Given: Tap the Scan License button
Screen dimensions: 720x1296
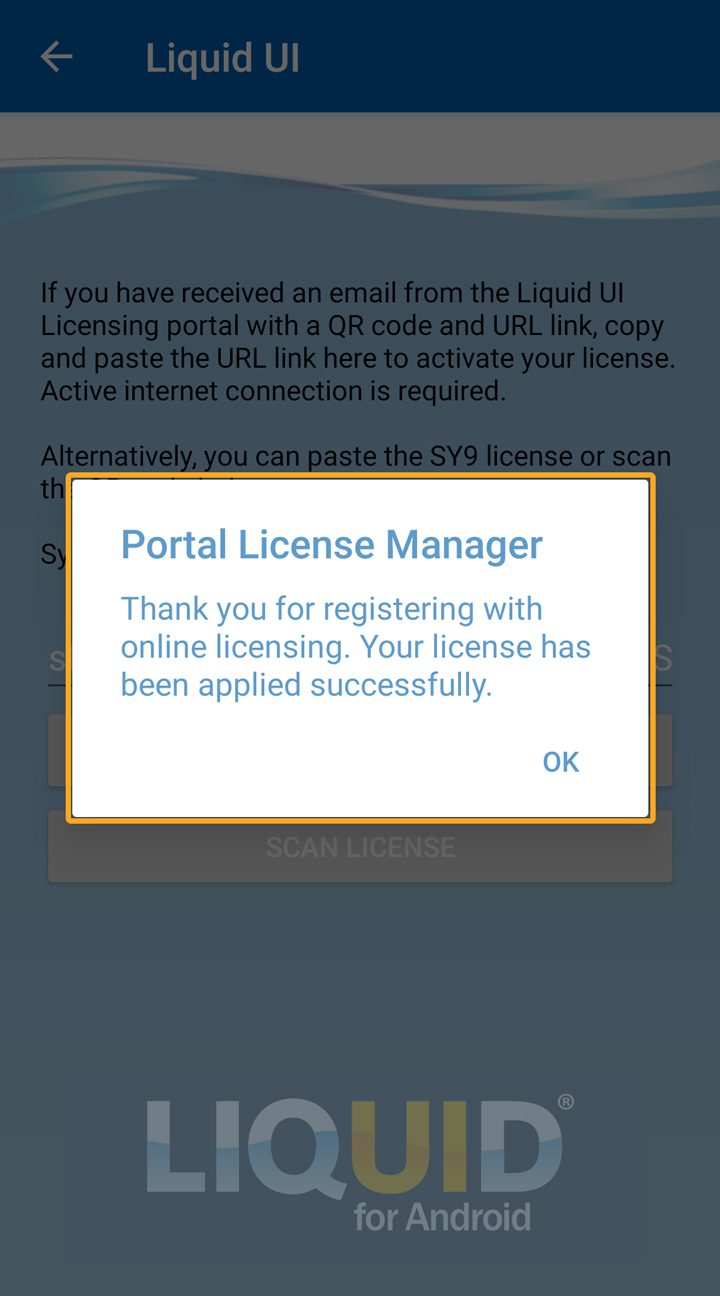Looking at the screenshot, I should point(360,848).
